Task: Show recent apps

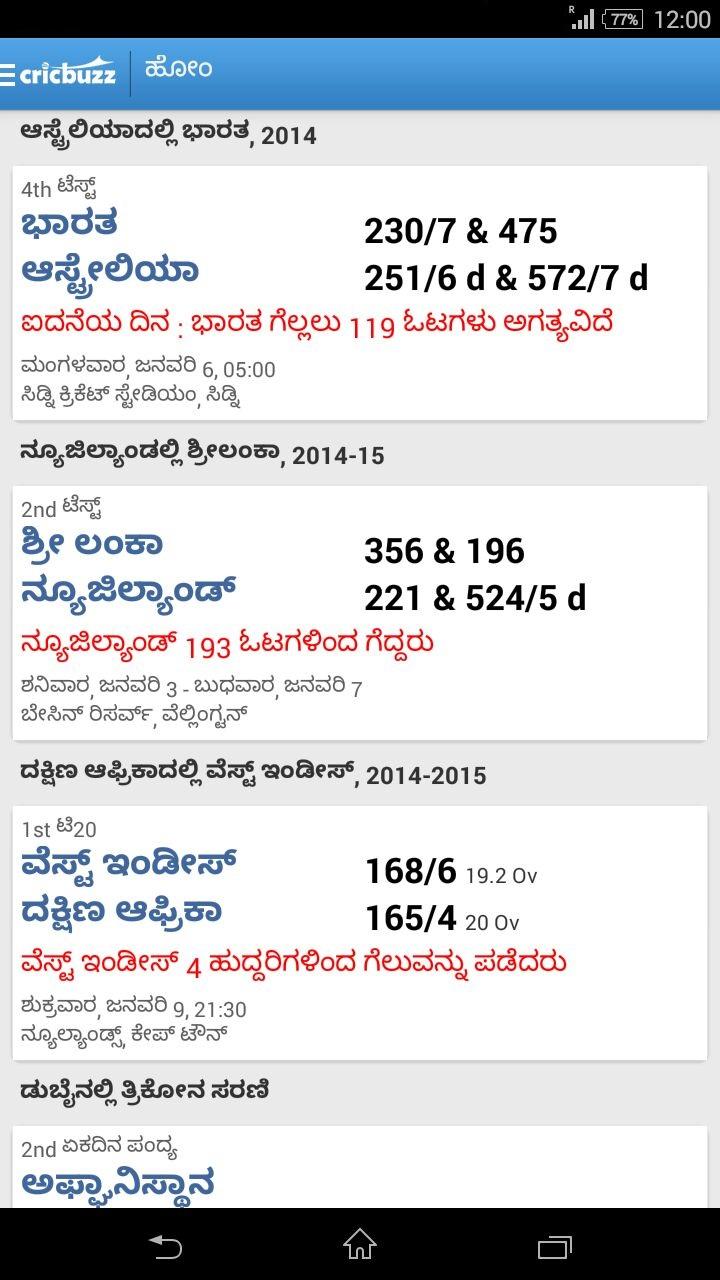Action: (x=554, y=1245)
